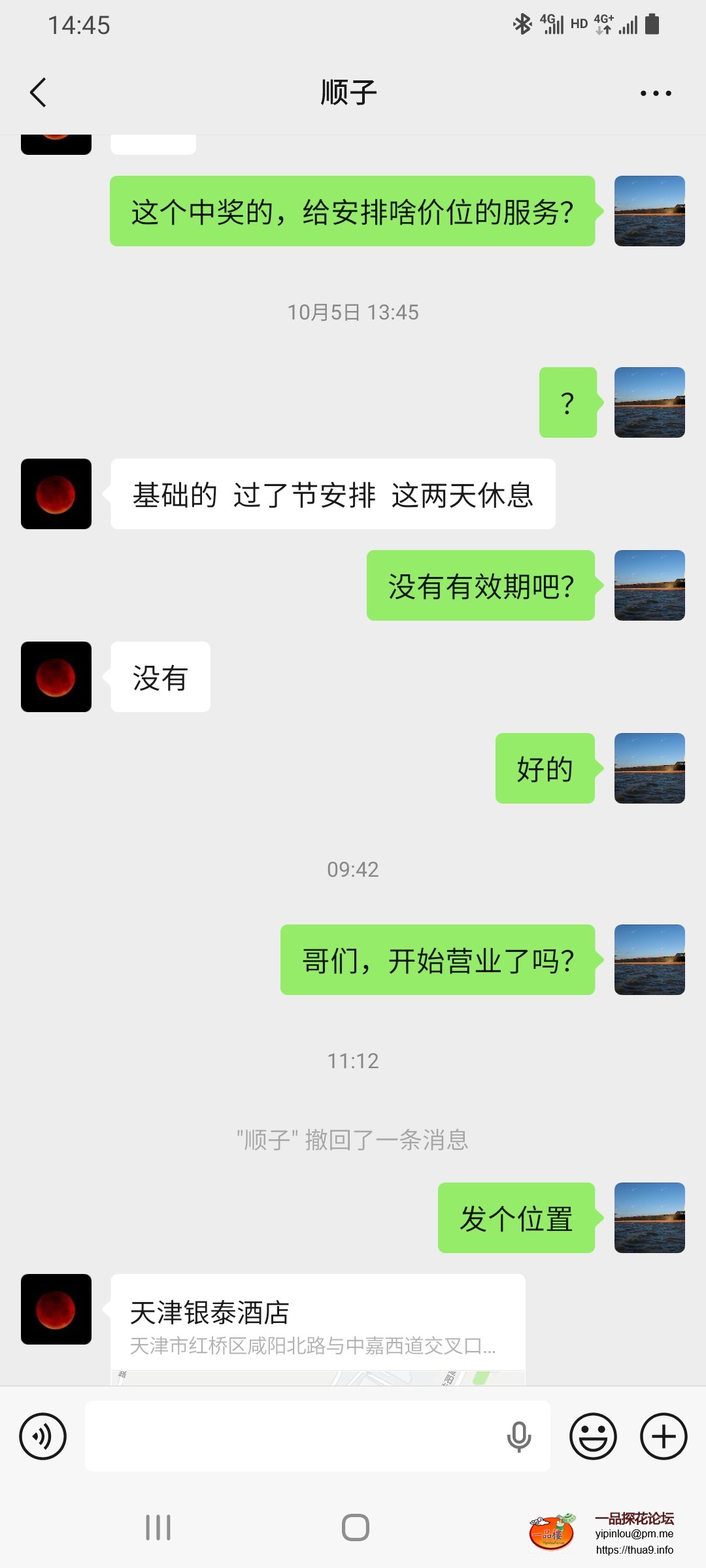Viewport: 706px width, 1568px height.
Task: Open the emoji picker
Action: tap(592, 1436)
